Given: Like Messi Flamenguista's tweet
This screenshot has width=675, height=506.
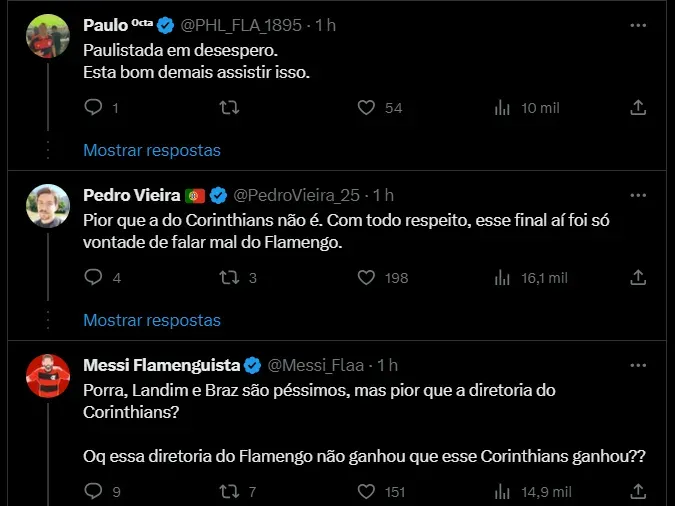Looking at the screenshot, I should point(366,491).
